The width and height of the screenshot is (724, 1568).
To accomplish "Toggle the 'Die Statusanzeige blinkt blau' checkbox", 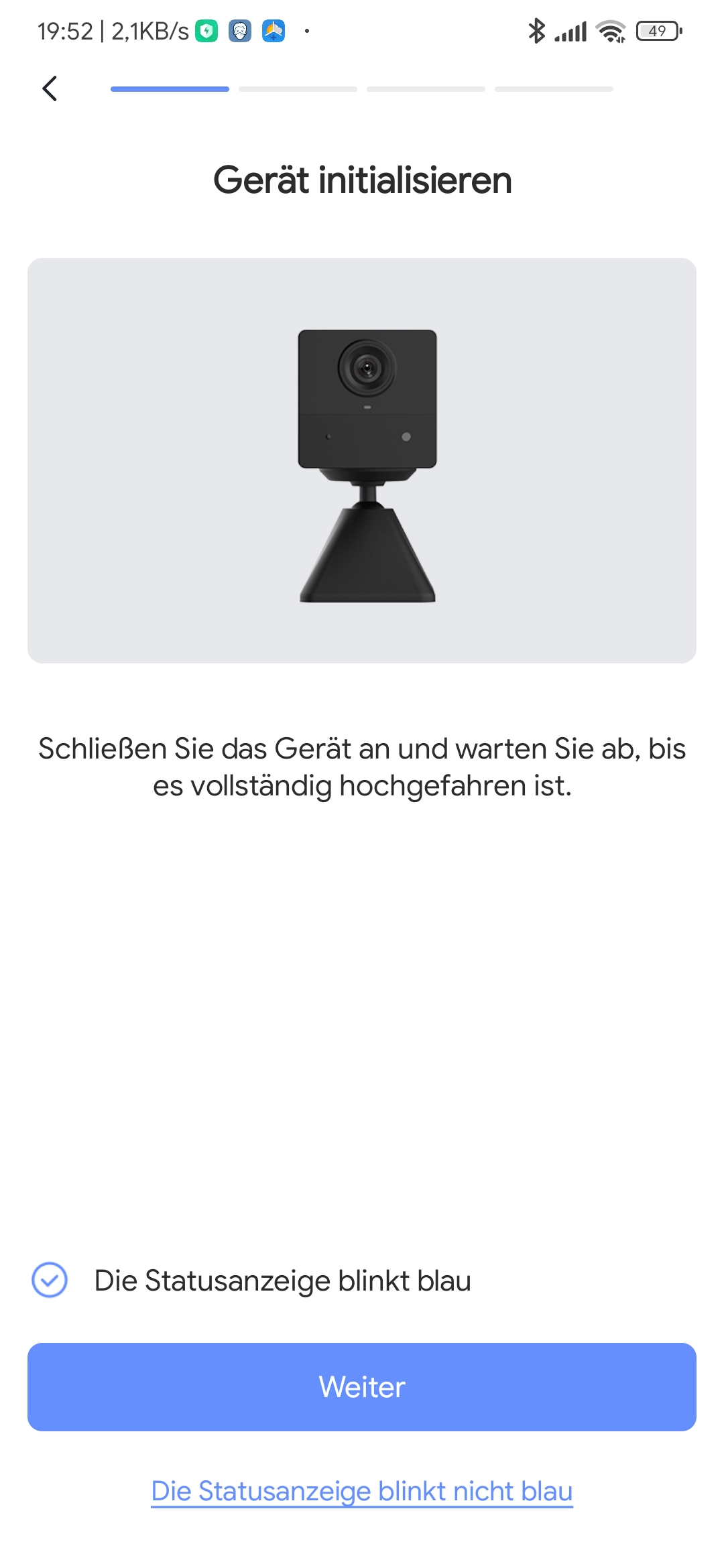I will (50, 1280).
